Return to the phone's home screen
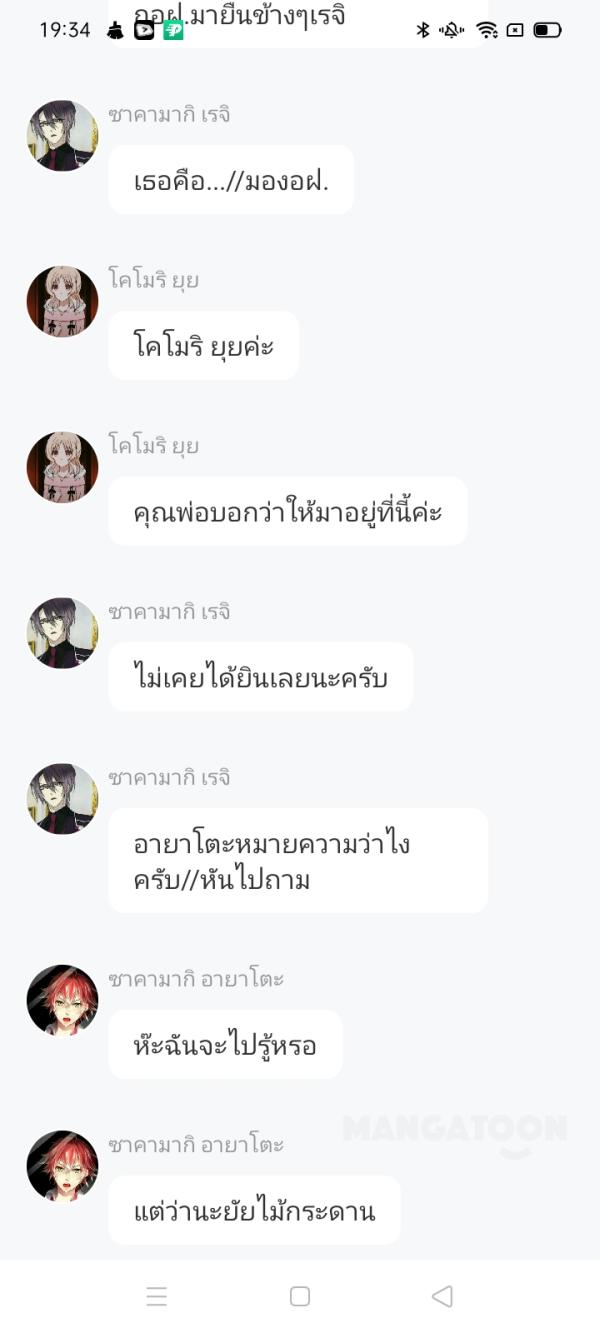 click(299, 1296)
